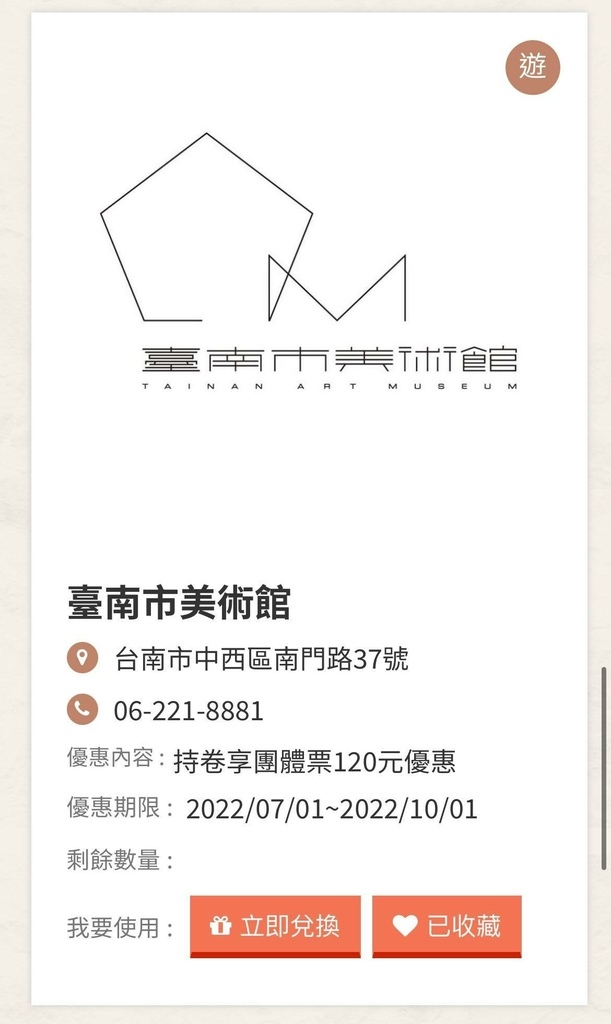Viewport: 611px width, 1024px height.
Task: Redeem the coupon with 立即兌換
Action: coord(275,926)
